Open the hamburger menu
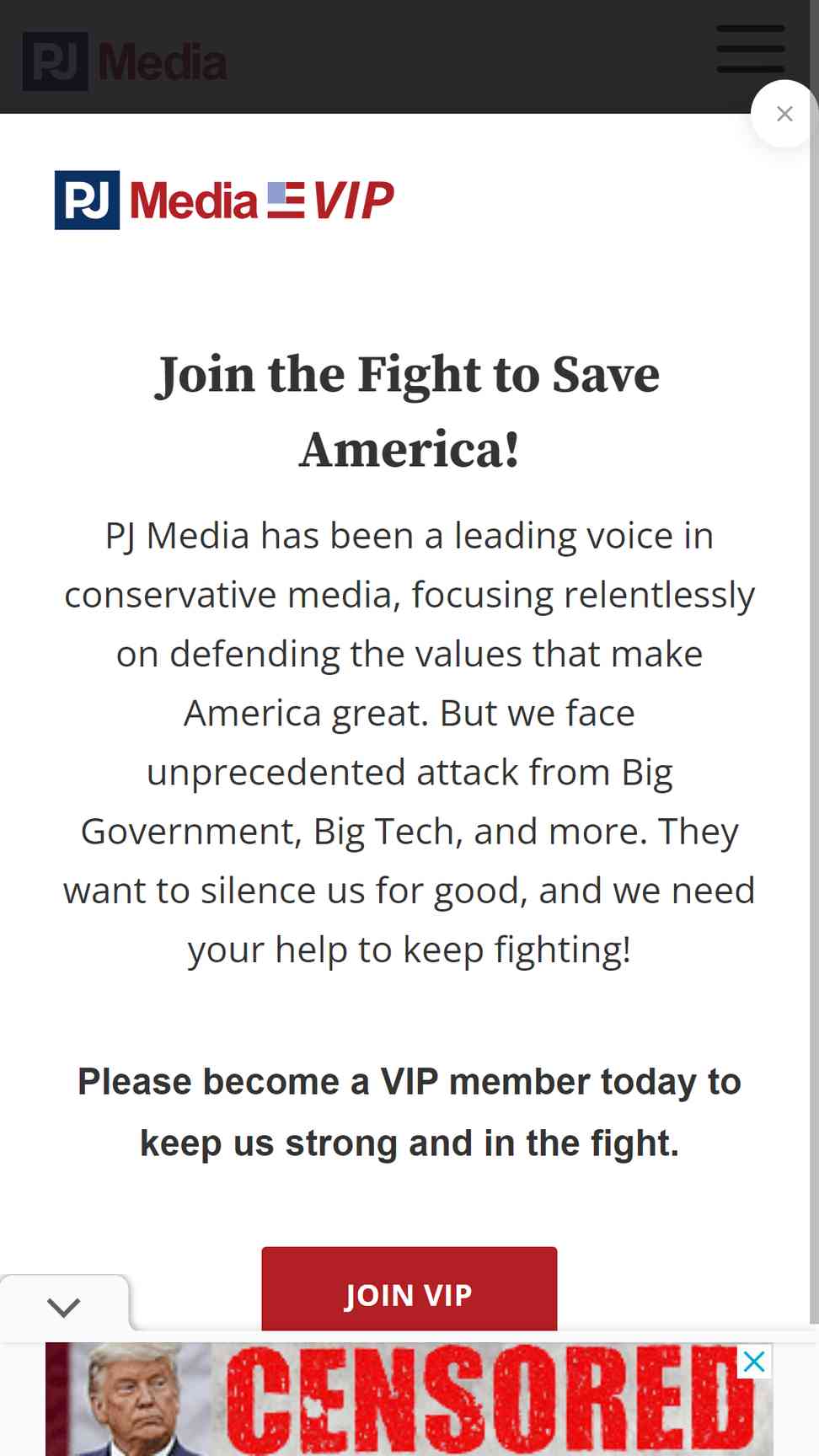The height and width of the screenshot is (1456, 819). click(x=751, y=49)
